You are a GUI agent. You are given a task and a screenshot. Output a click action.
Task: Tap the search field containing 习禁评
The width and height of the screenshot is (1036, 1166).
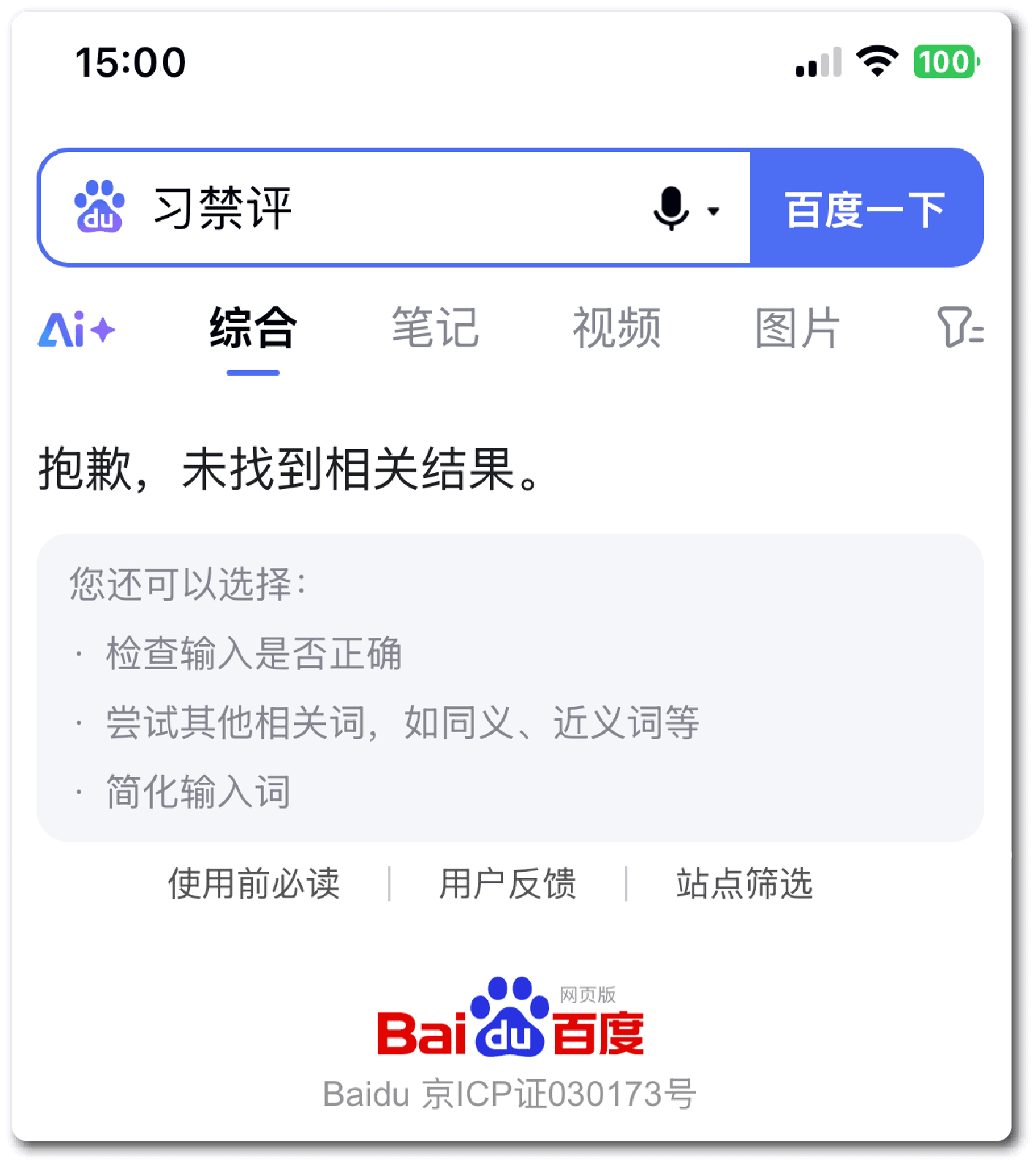395,208
